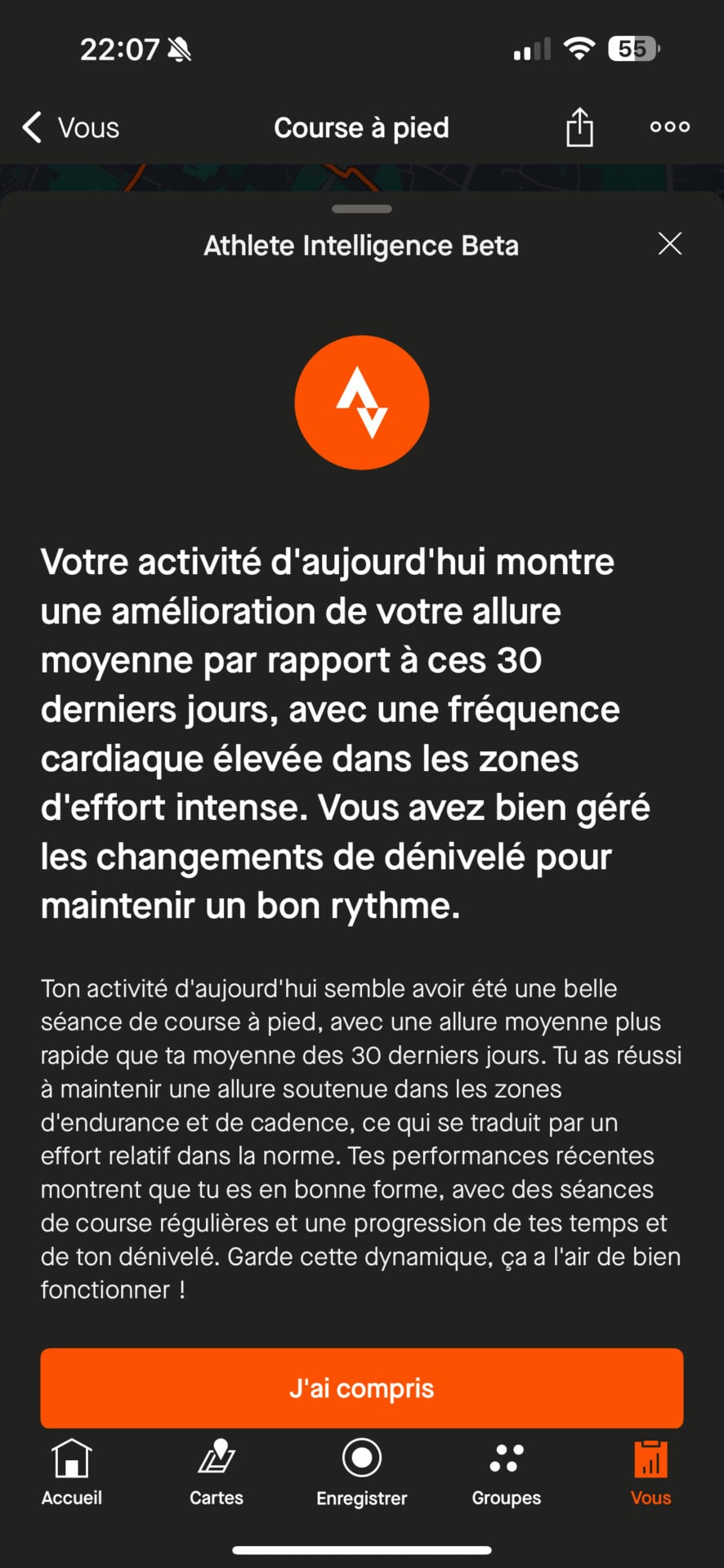Select the Enregistrer tab

(362, 1472)
